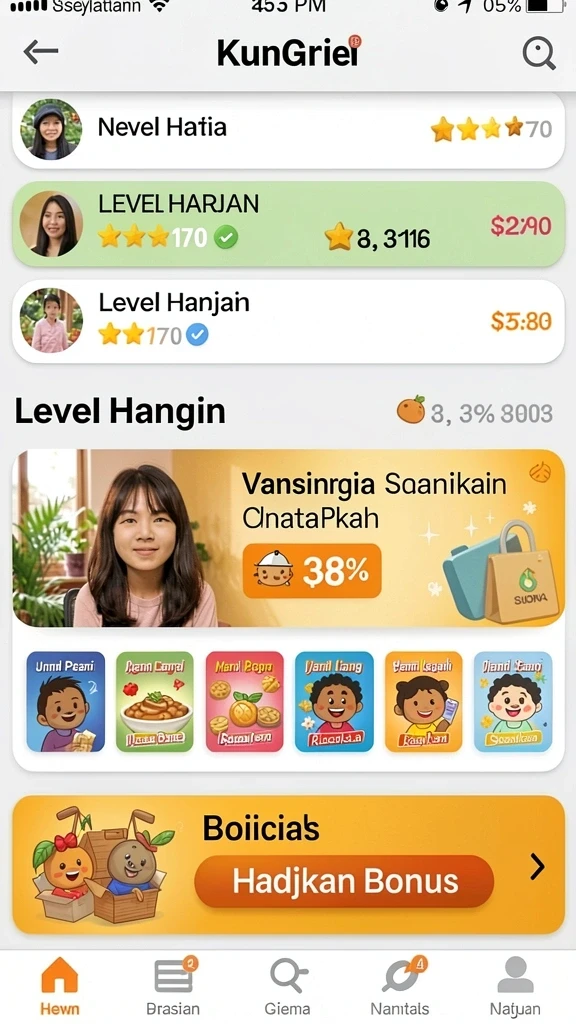The image size is (576, 1024).
Task: Switch to the Natjuan profile tab
Action: pyautogui.click(x=515, y=986)
